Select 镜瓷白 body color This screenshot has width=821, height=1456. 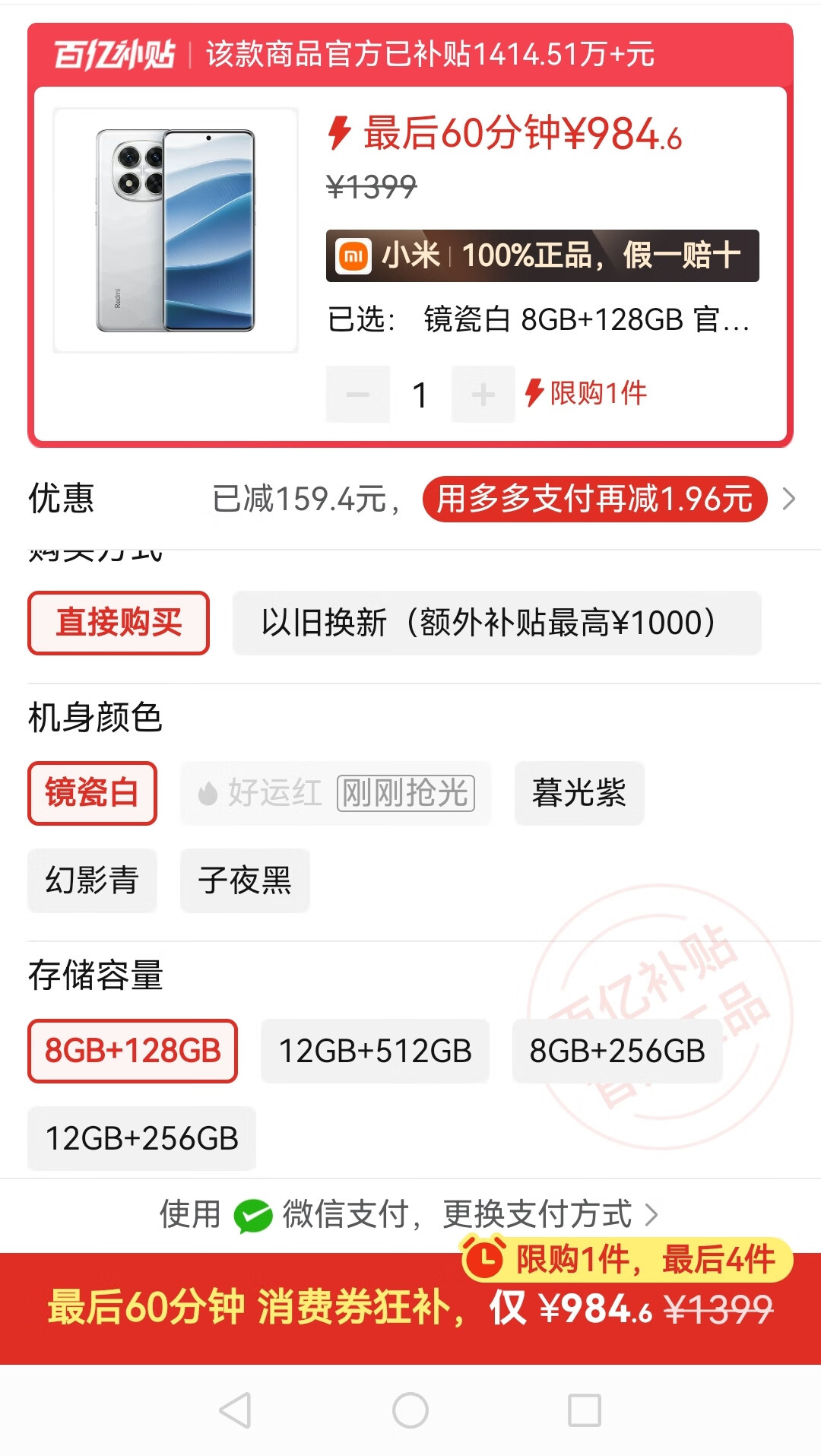pos(92,793)
